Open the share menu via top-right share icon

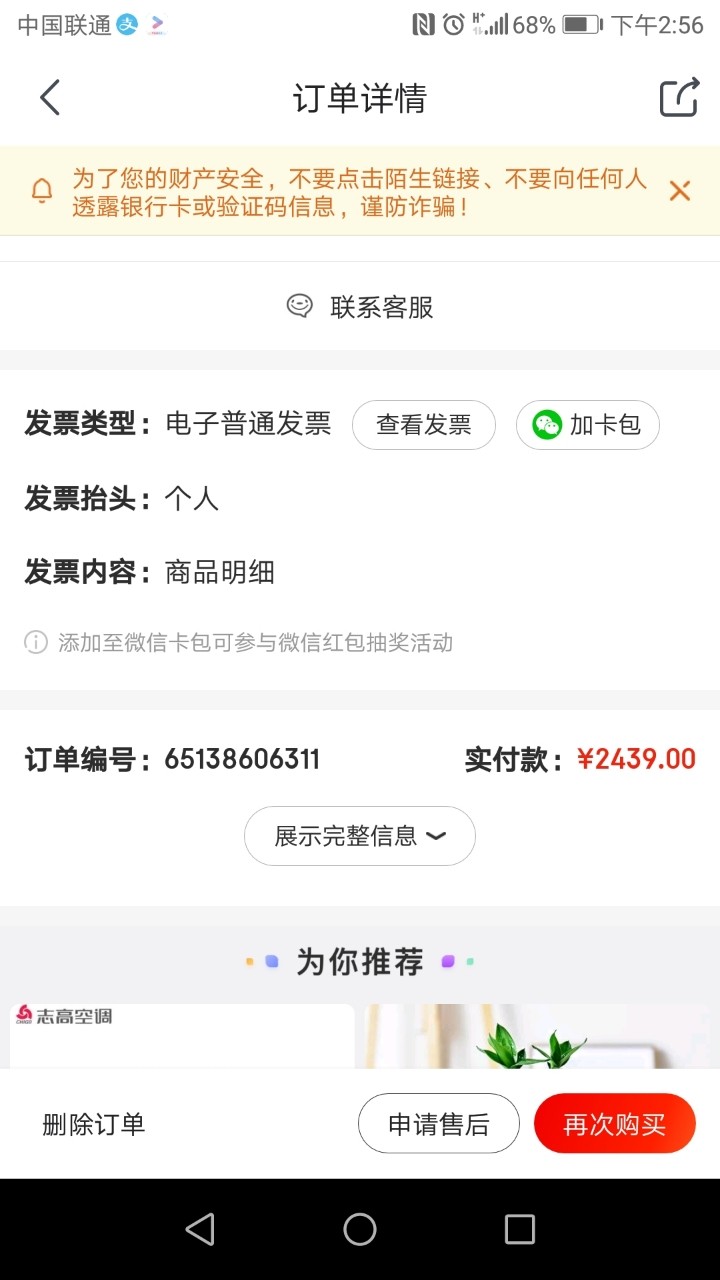point(679,97)
